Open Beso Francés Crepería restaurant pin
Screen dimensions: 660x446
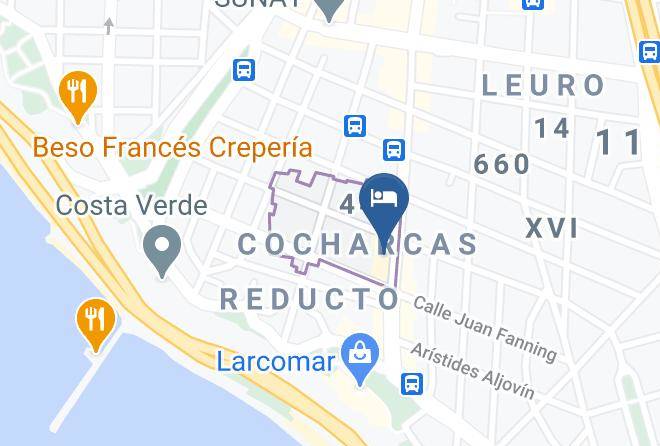pyautogui.click(x=78, y=97)
